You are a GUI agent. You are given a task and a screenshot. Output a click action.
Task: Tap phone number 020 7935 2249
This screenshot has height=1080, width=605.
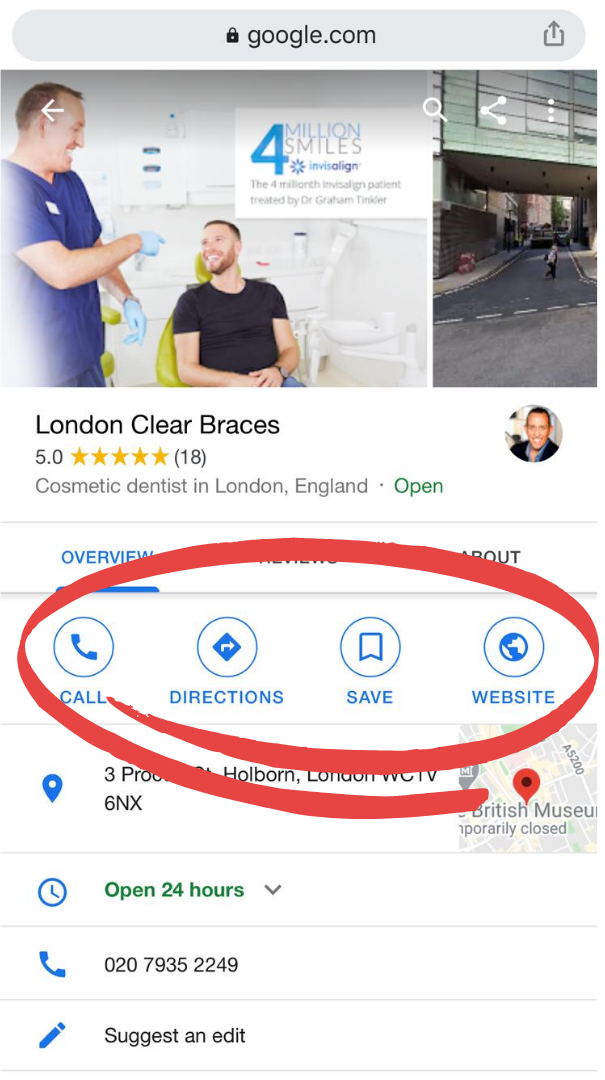171,965
